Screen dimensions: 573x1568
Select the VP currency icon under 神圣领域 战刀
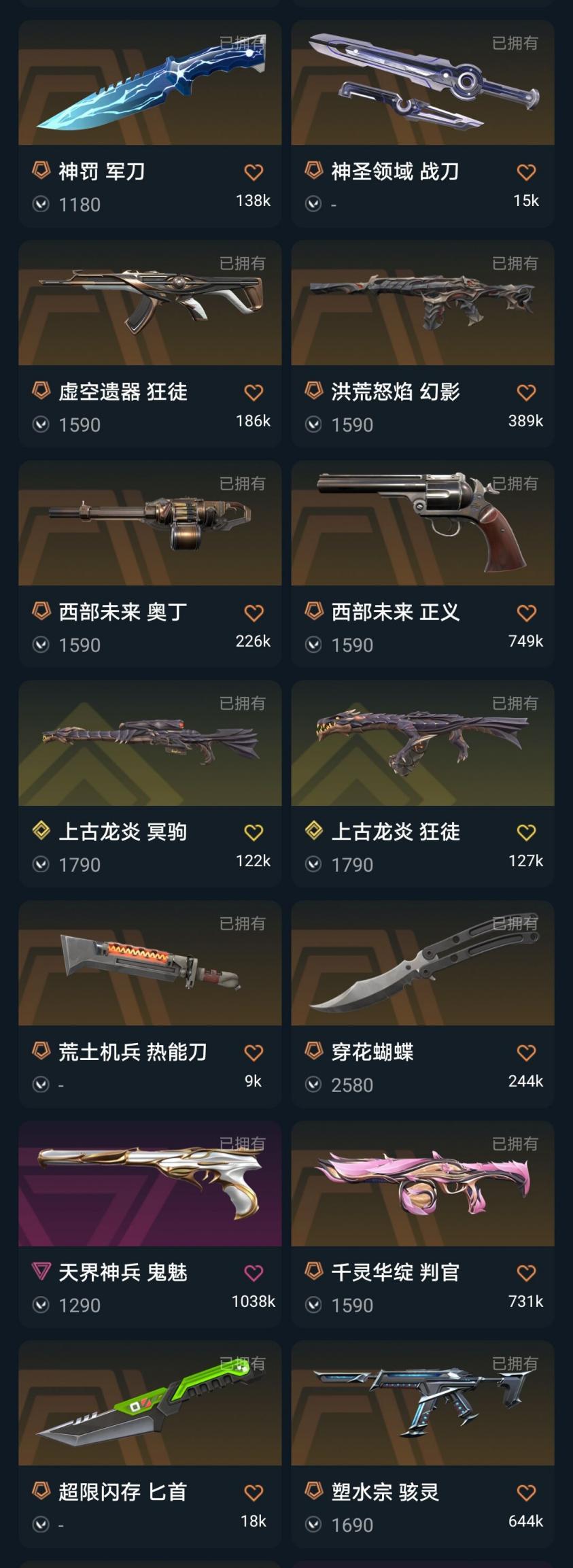point(313,202)
